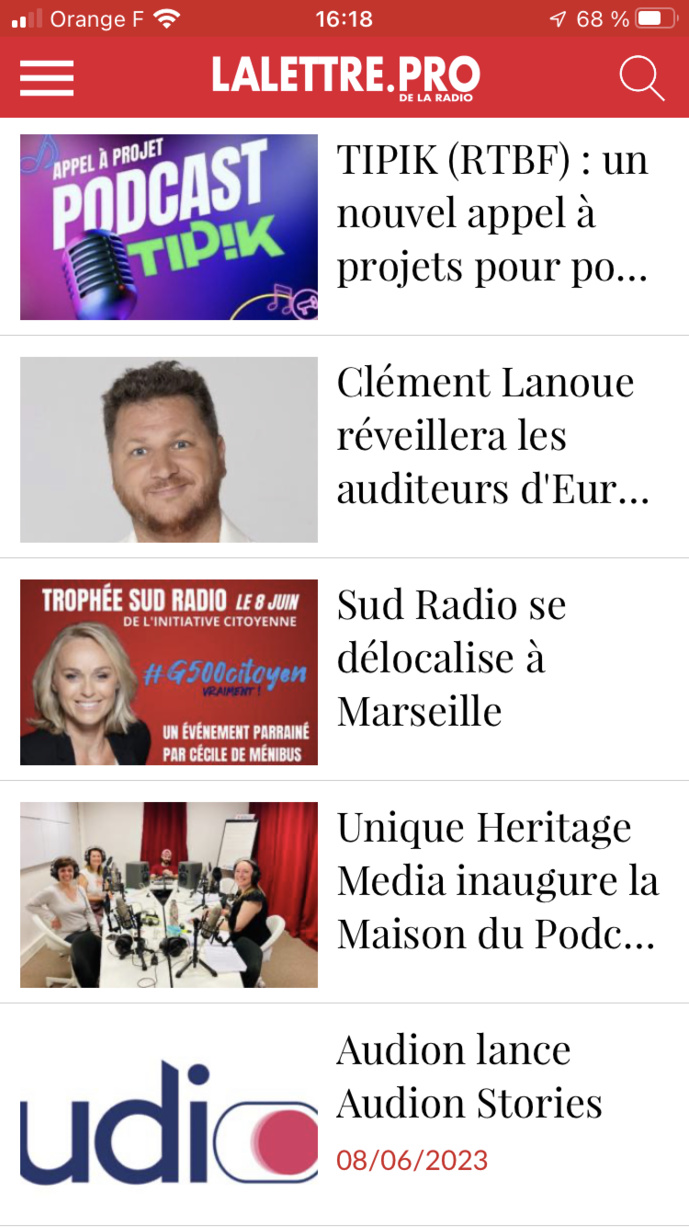Image resolution: width=689 pixels, height=1227 pixels.
Task: Open the hamburger navigation menu
Action: point(47,78)
